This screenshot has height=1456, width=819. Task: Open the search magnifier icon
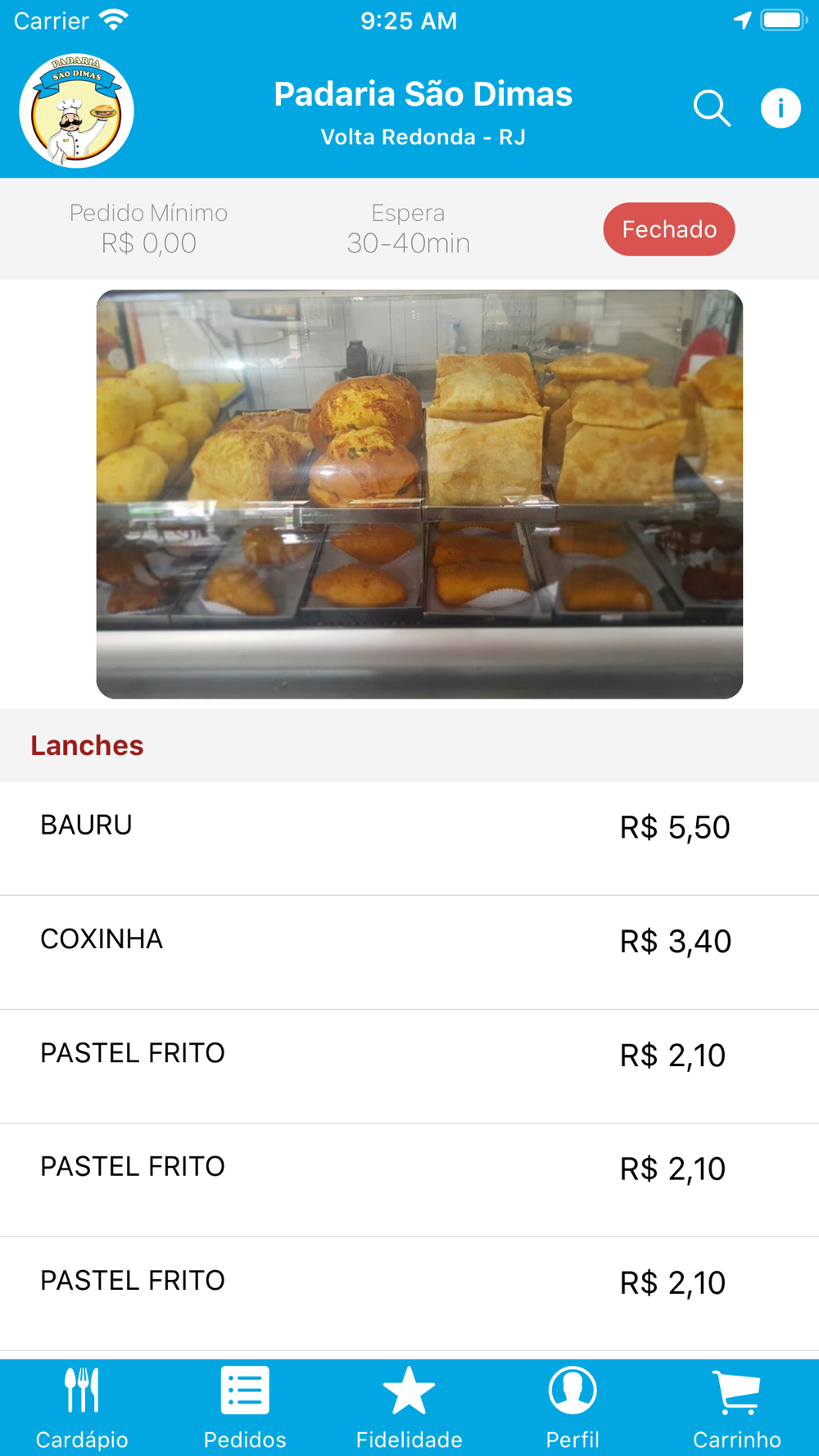[x=712, y=108]
